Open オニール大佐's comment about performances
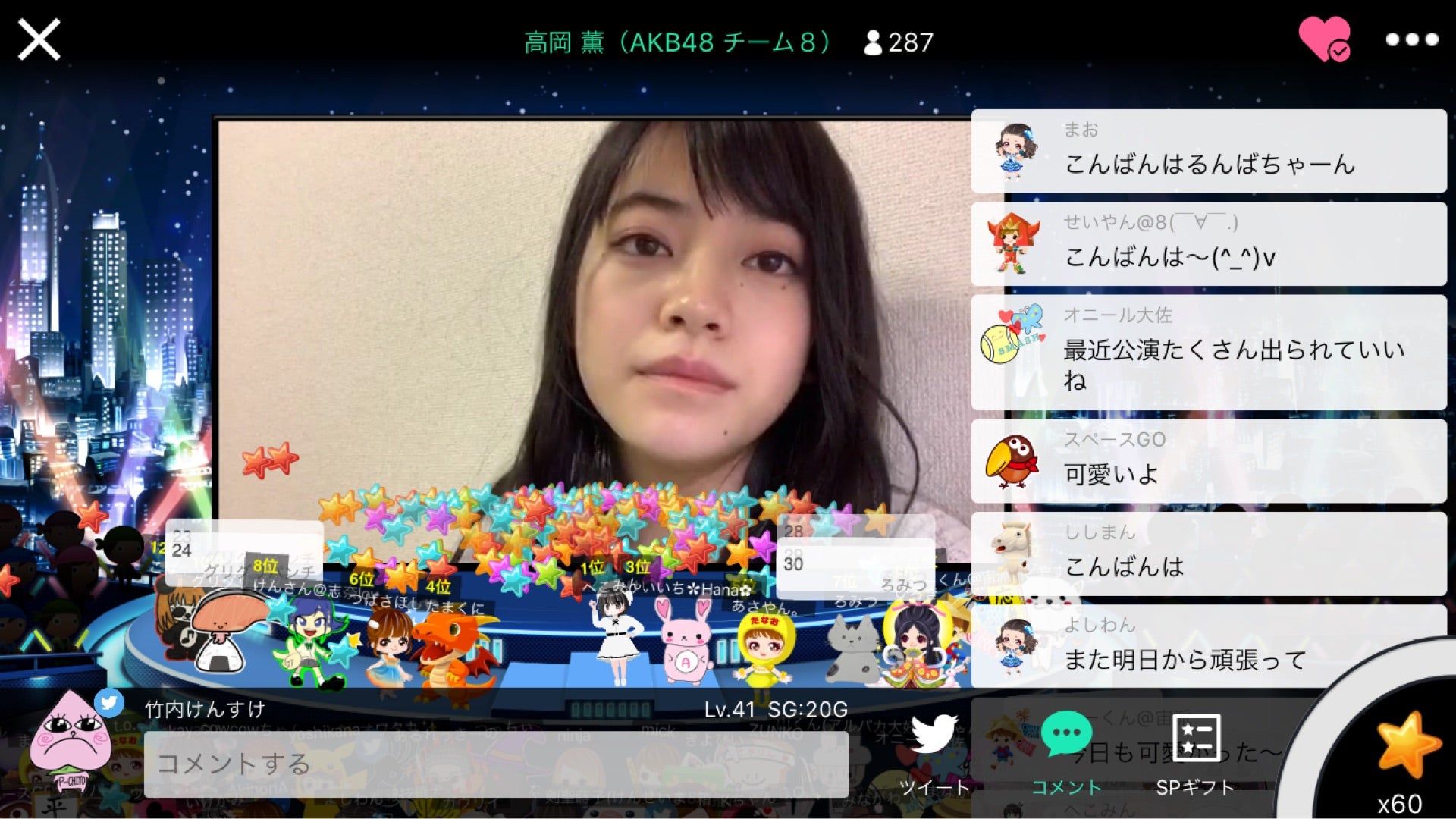 pyautogui.click(x=1208, y=352)
